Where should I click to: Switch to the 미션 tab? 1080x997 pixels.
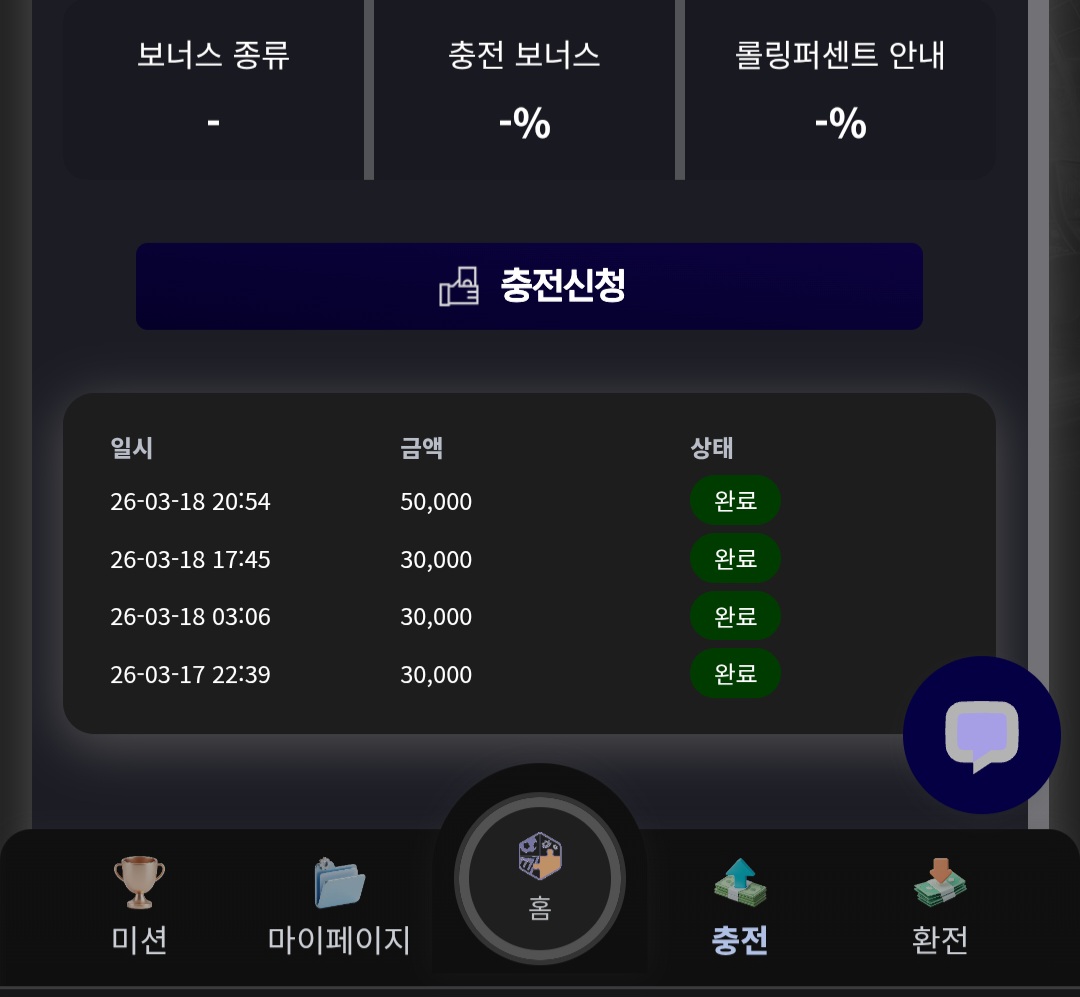pos(139,906)
